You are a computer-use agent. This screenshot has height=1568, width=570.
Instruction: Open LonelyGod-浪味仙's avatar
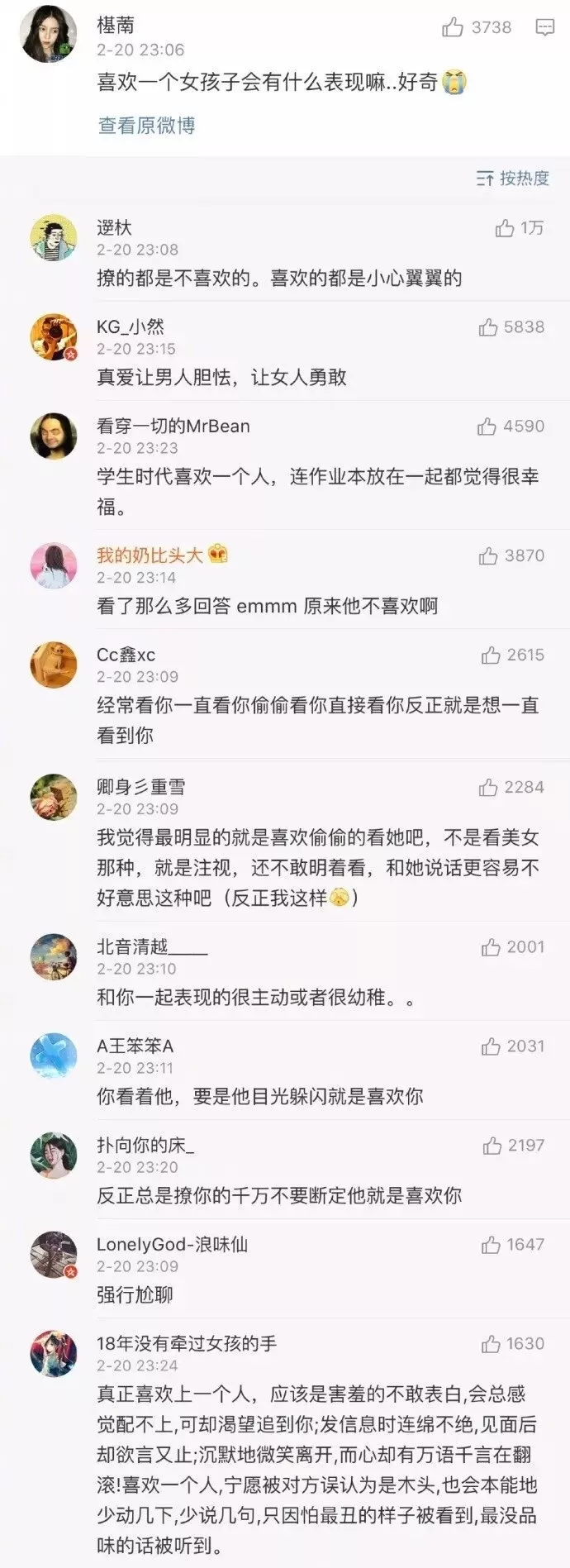[54, 1255]
